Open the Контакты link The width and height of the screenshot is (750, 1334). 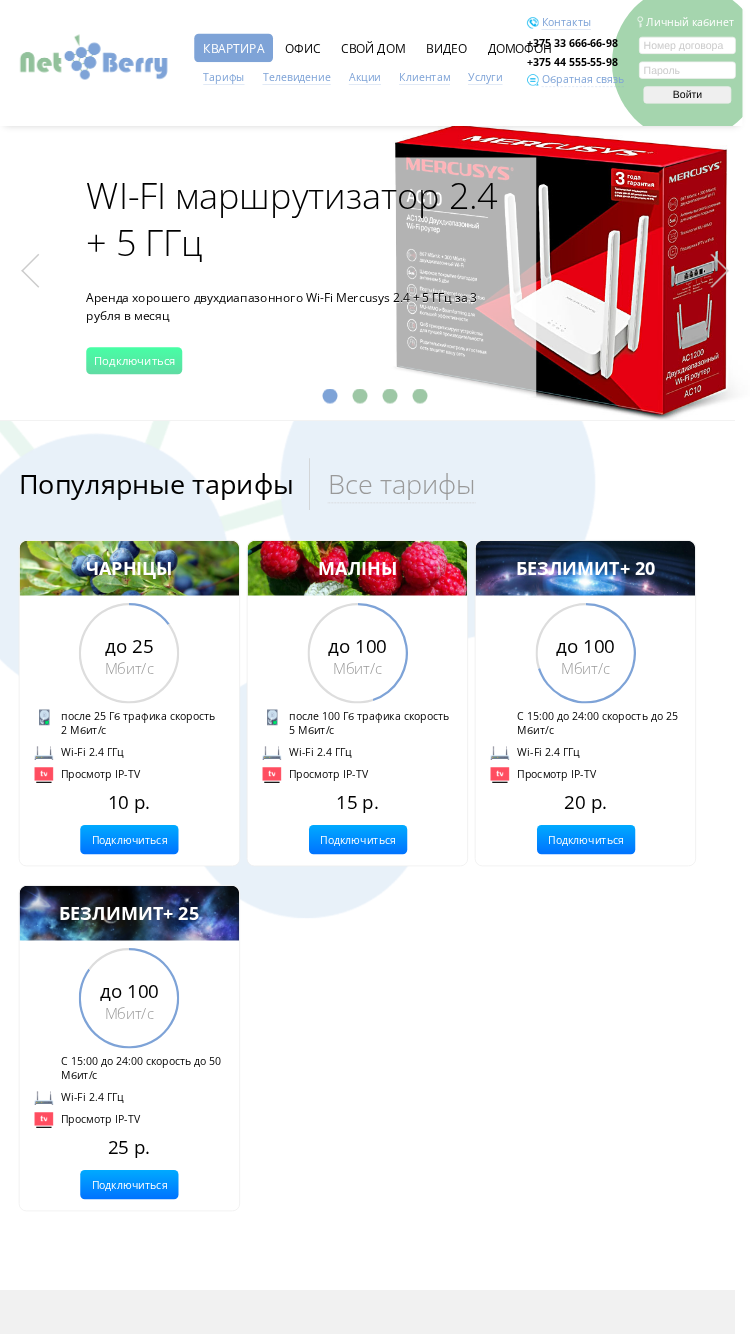pyautogui.click(x=566, y=22)
